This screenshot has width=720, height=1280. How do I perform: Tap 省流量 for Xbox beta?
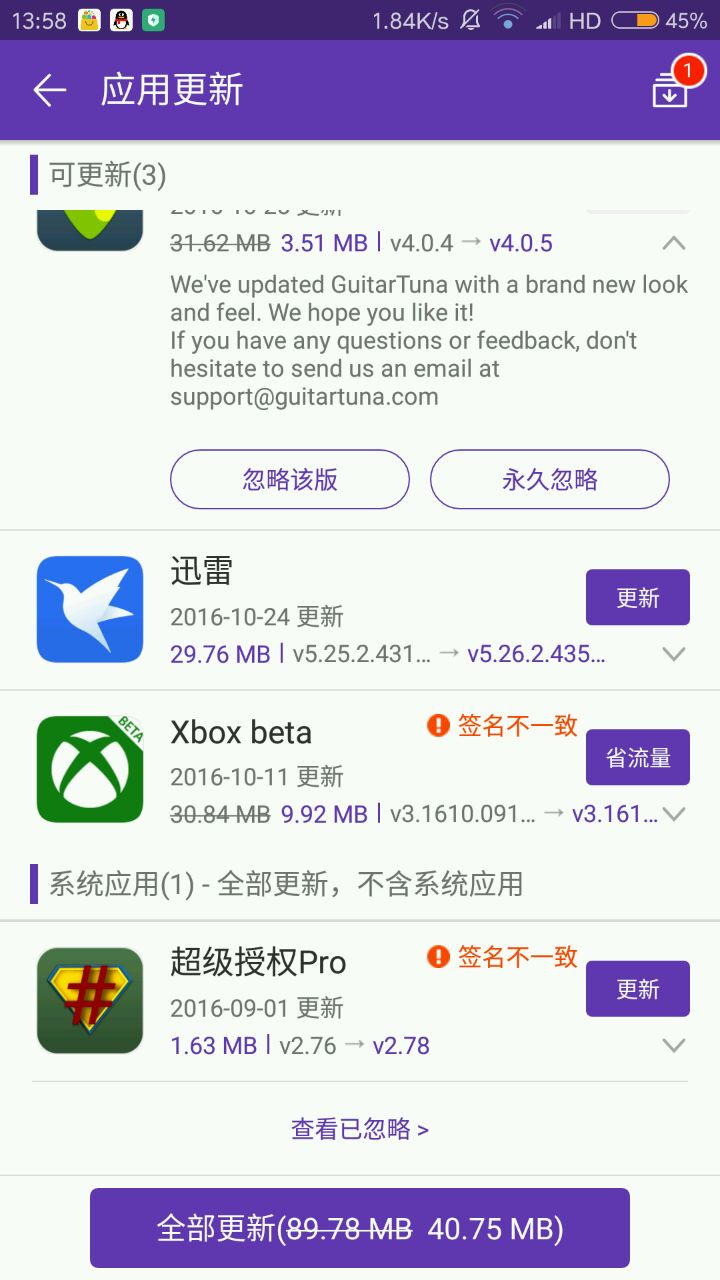638,758
